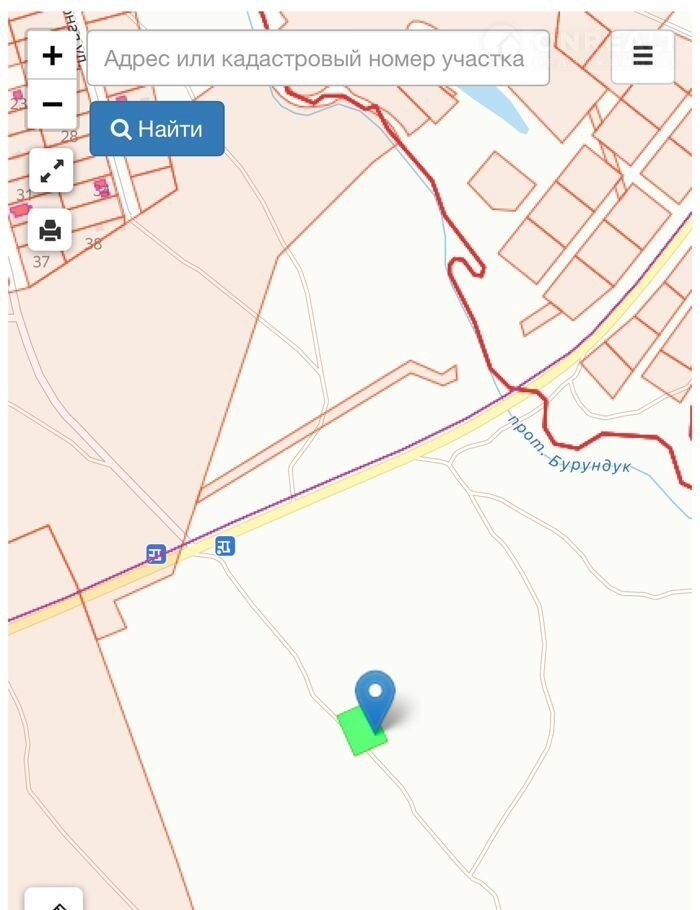Print the current map view

pos(51,230)
